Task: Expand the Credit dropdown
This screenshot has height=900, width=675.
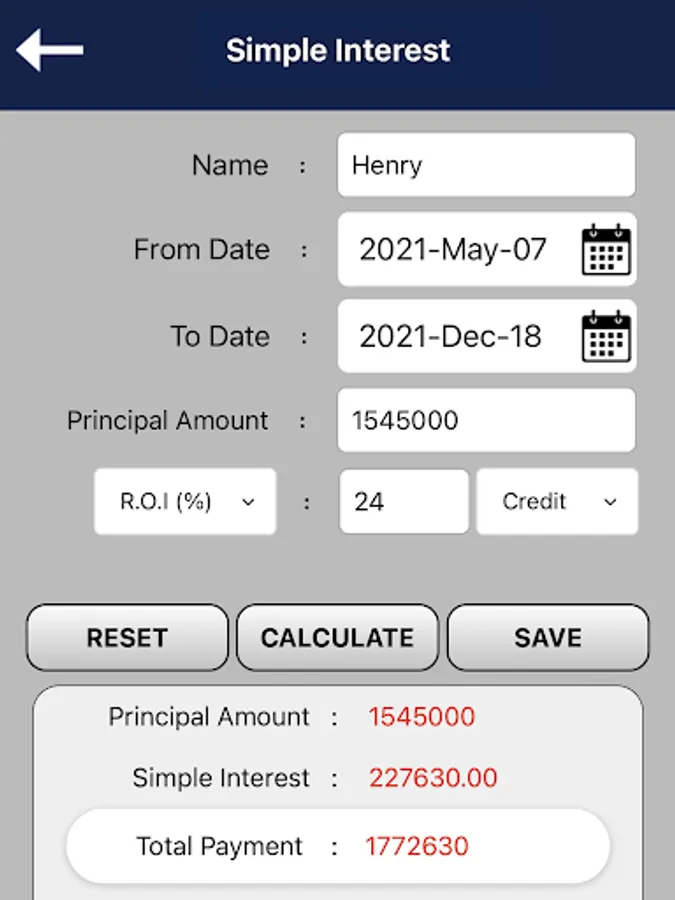Action: (557, 502)
